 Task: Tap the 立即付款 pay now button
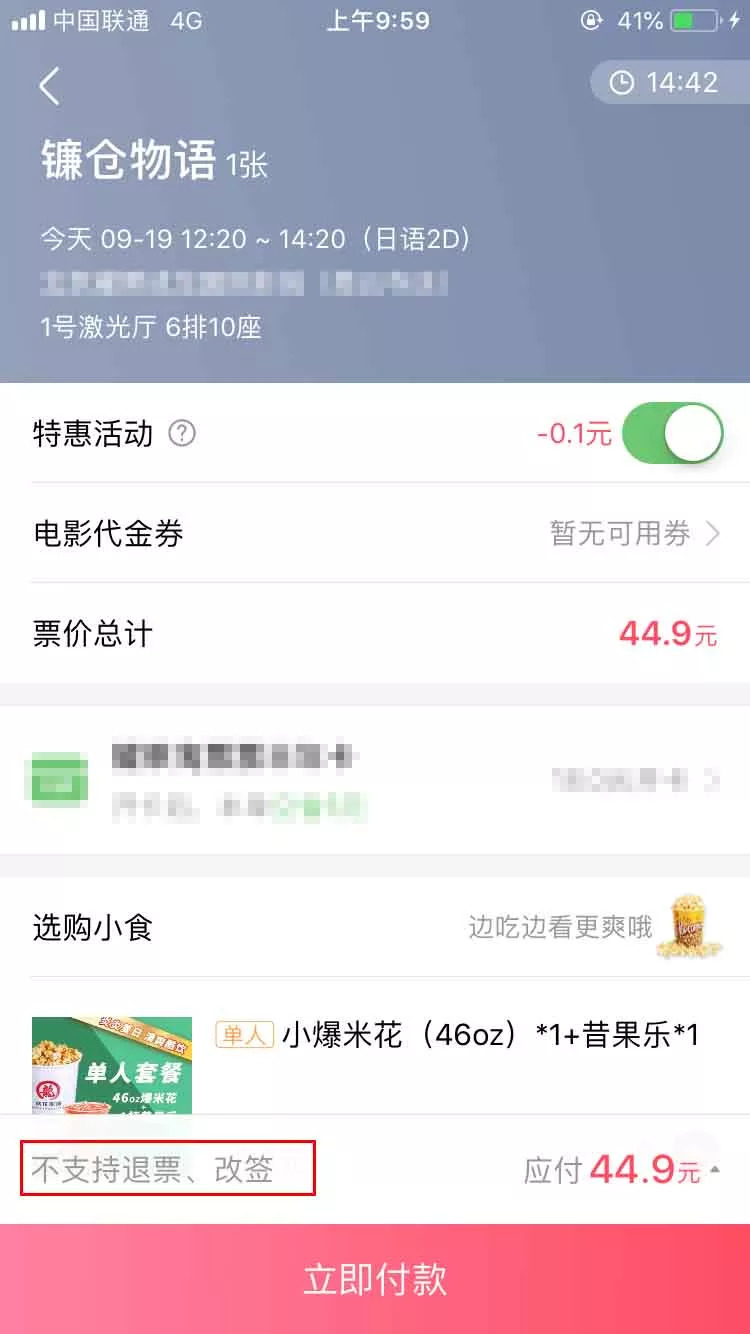click(x=375, y=1275)
